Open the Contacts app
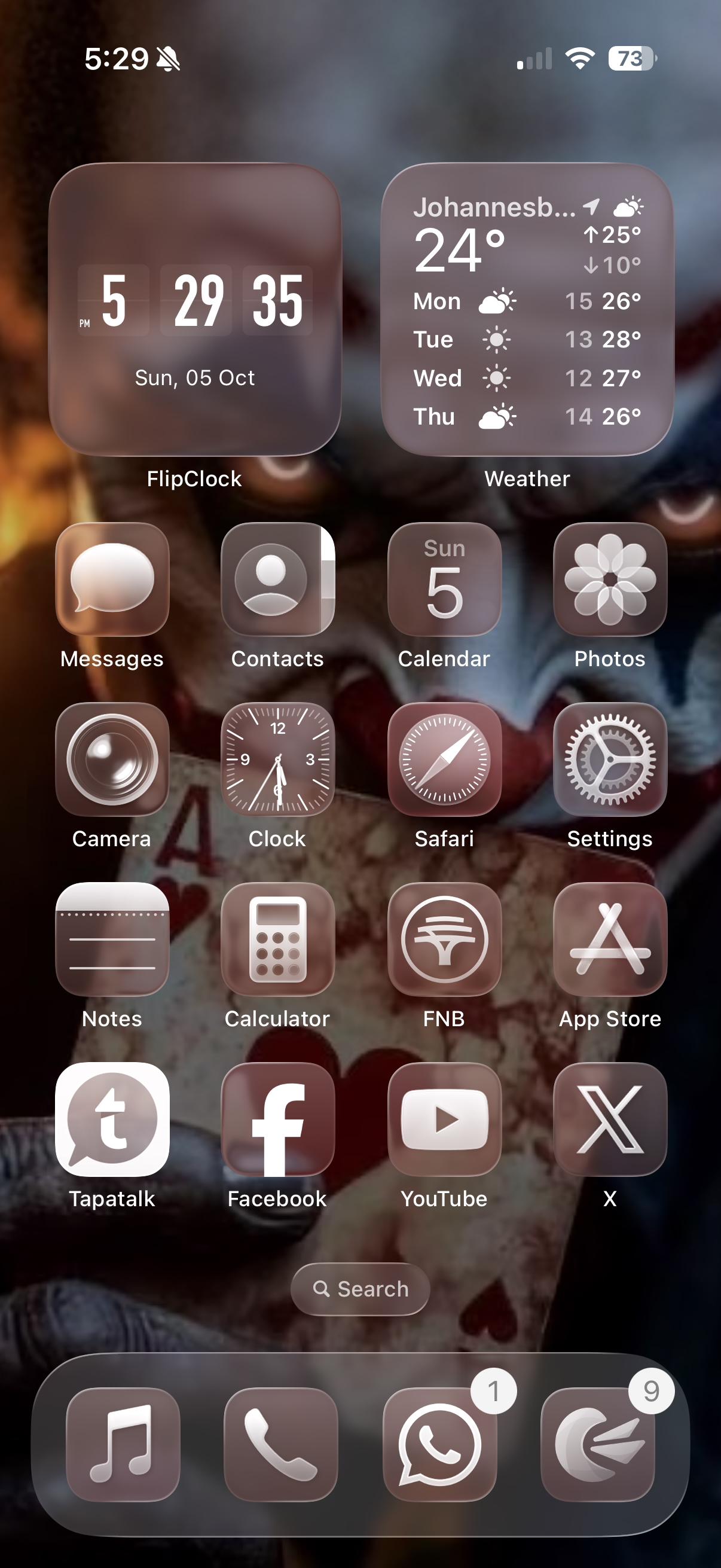The image size is (721, 1568). click(277, 579)
